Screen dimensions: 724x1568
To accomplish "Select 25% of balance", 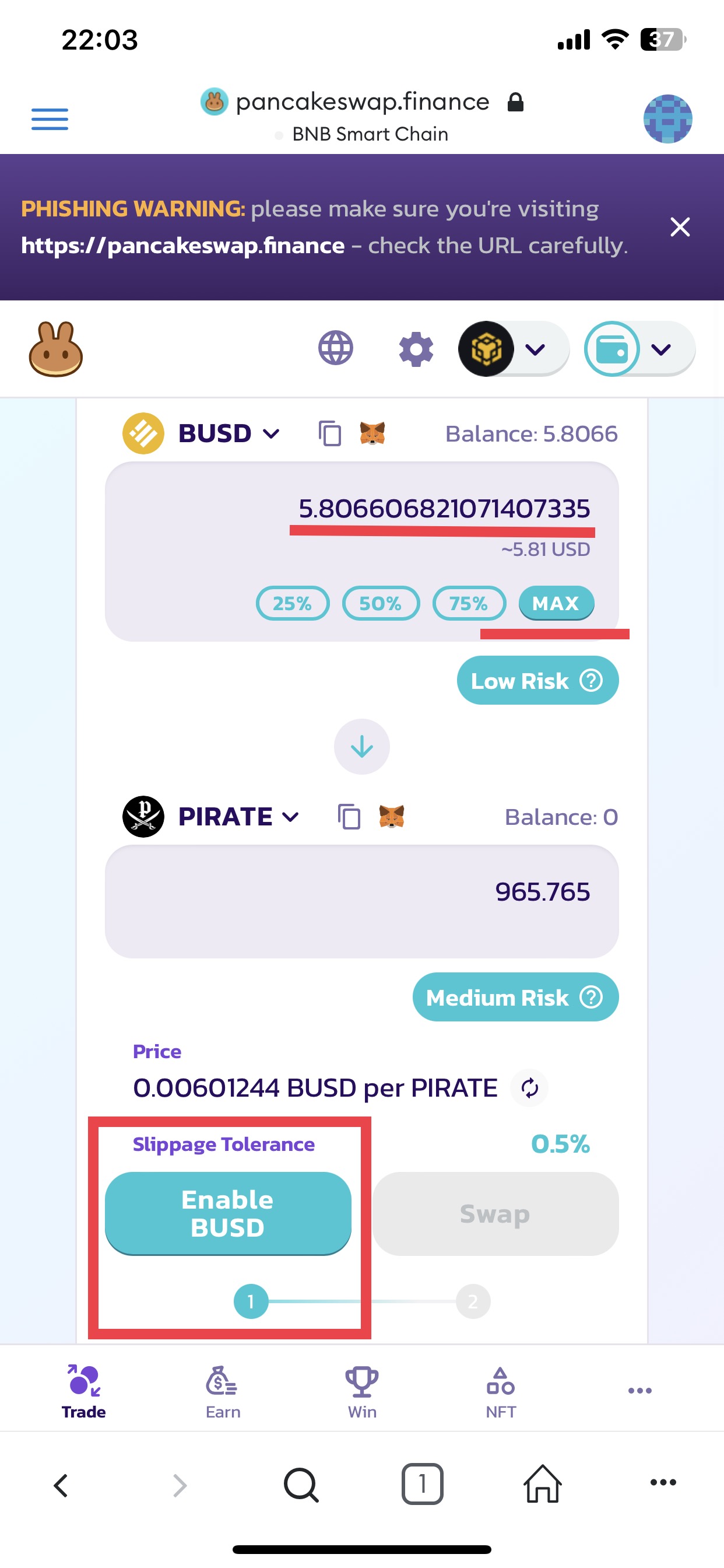I will (293, 603).
